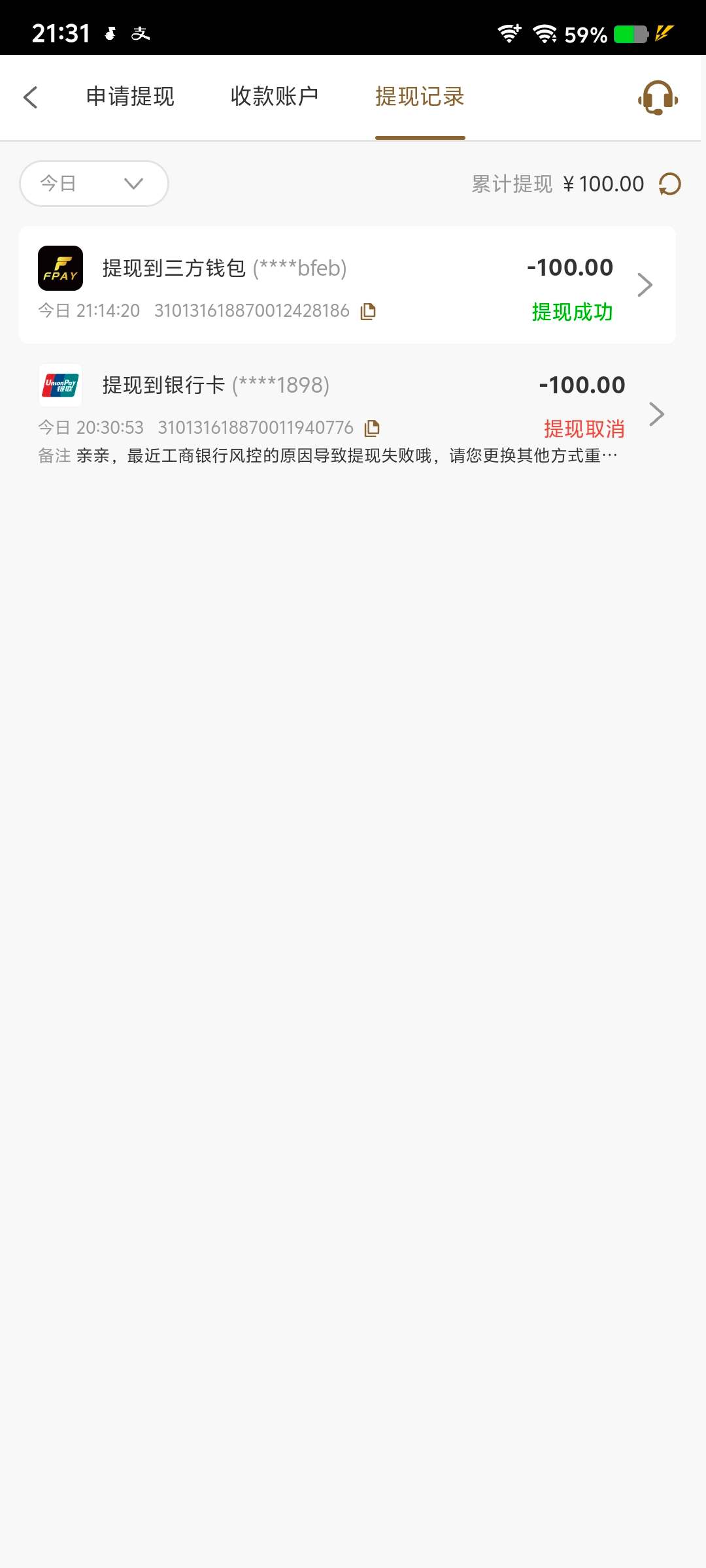The height and width of the screenshot is (1568, 706).
Task: Click the UnionPay card logo
Action: pos(59,385)
